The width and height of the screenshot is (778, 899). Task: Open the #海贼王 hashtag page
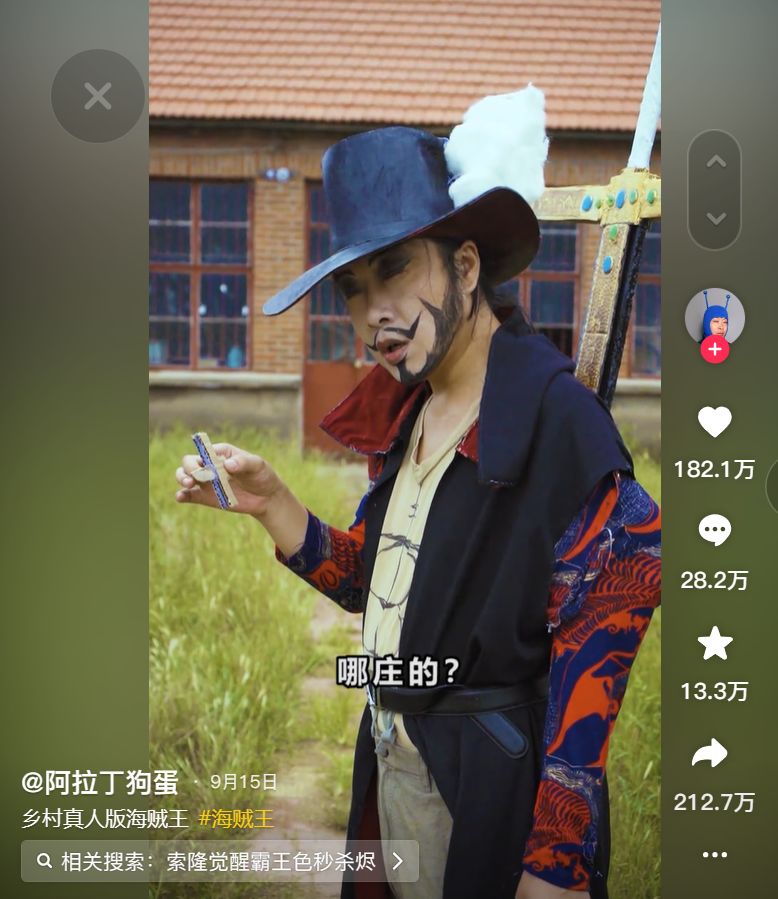[235, 818]
